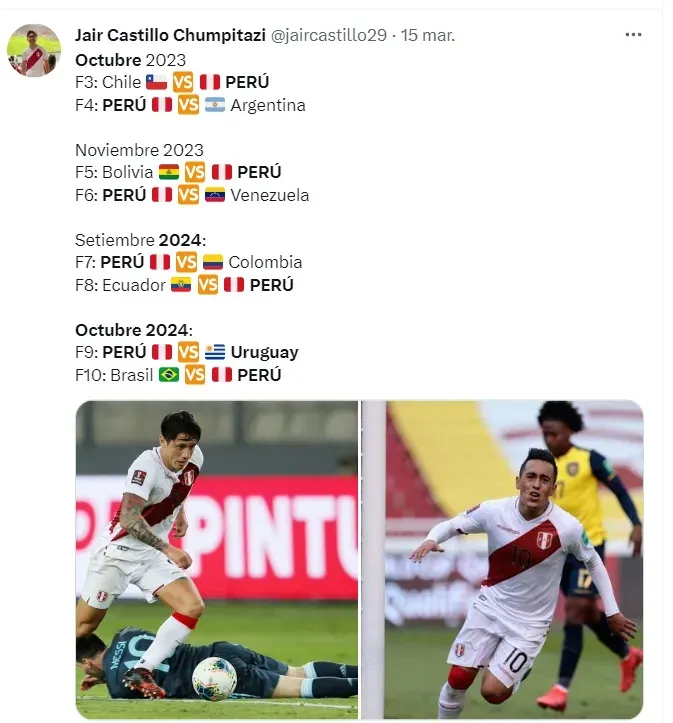View the left photo of the Peru player over the Argentina player
The image size is (673, 723).
click(x=217, y=558)
